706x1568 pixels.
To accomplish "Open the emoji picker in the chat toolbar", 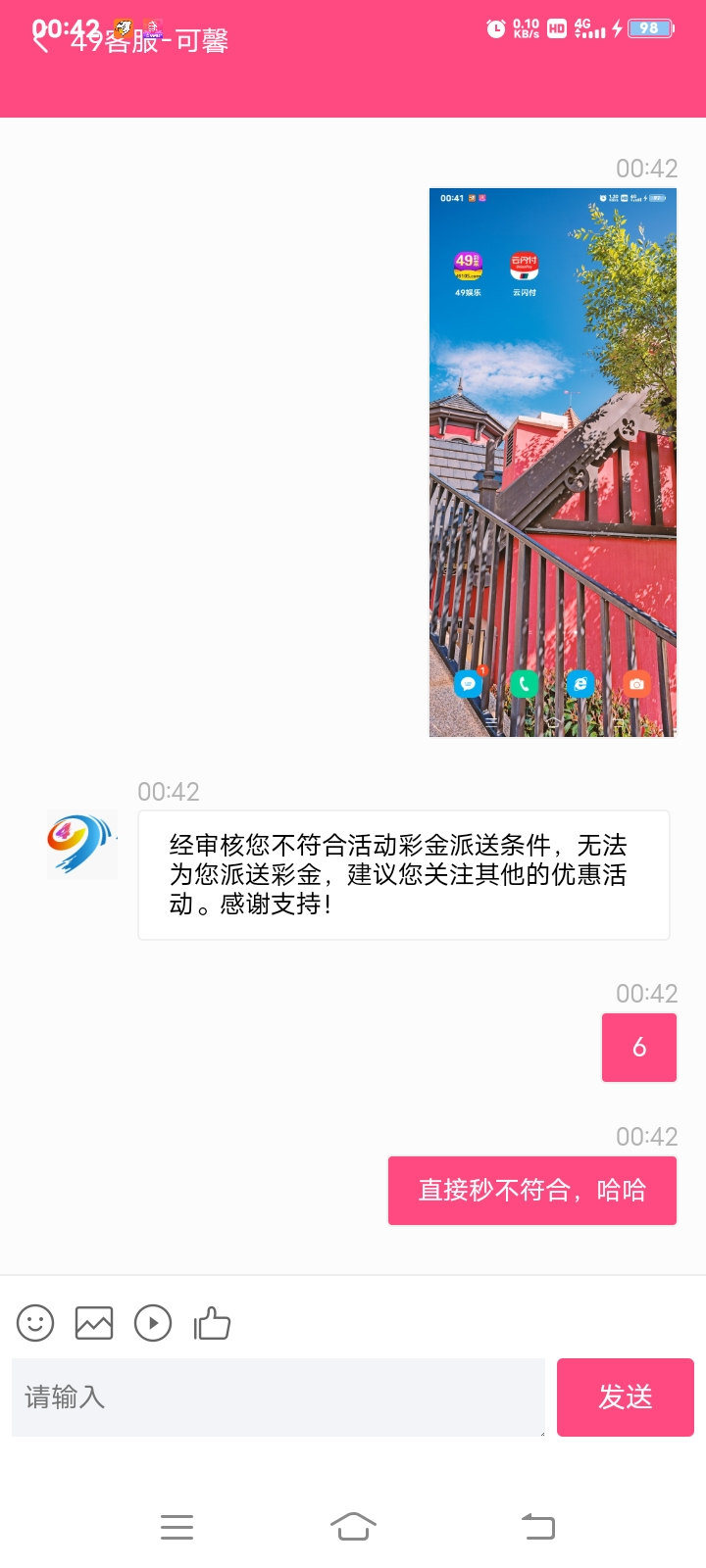I will point(35,1323).
